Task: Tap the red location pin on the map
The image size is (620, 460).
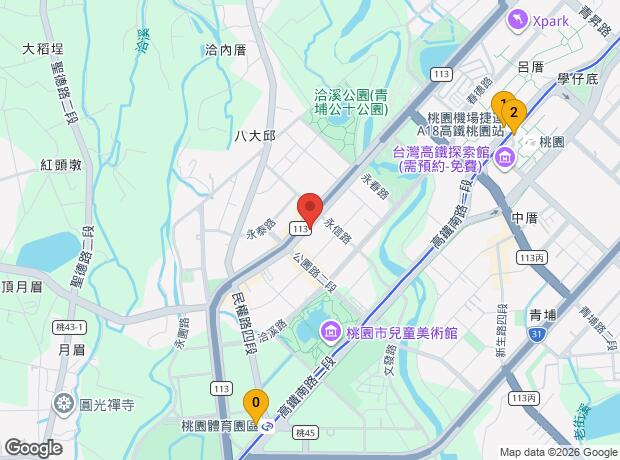Action: 310,209
